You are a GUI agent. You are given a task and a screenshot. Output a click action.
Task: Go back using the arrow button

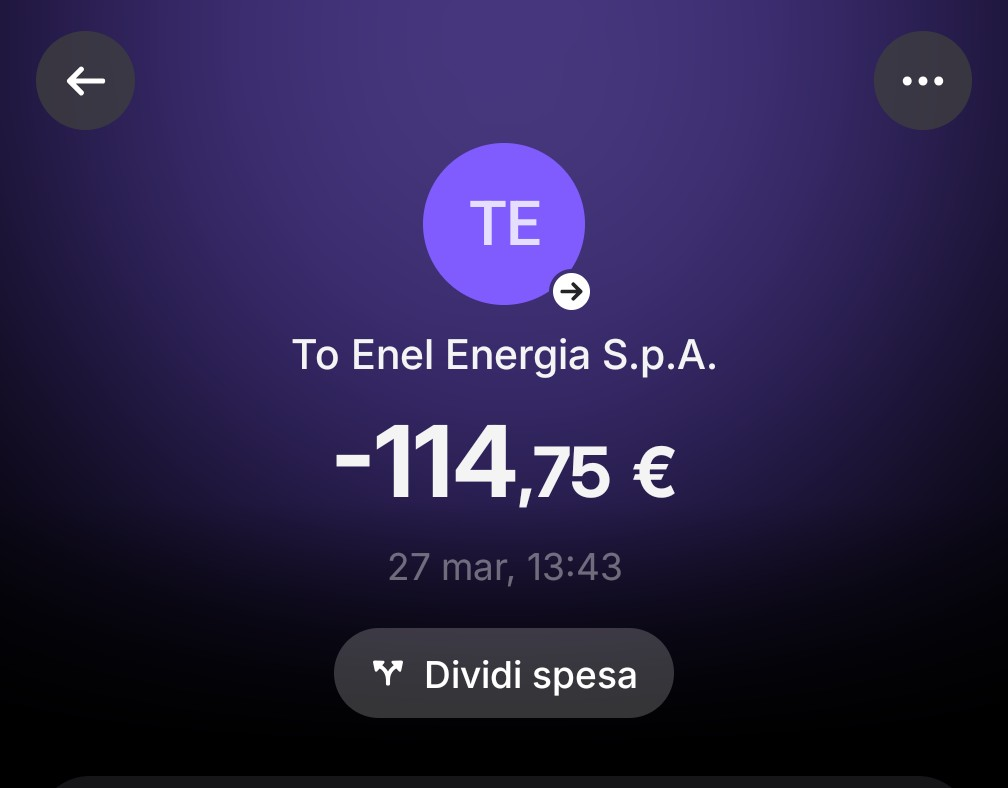coord(85,81)
